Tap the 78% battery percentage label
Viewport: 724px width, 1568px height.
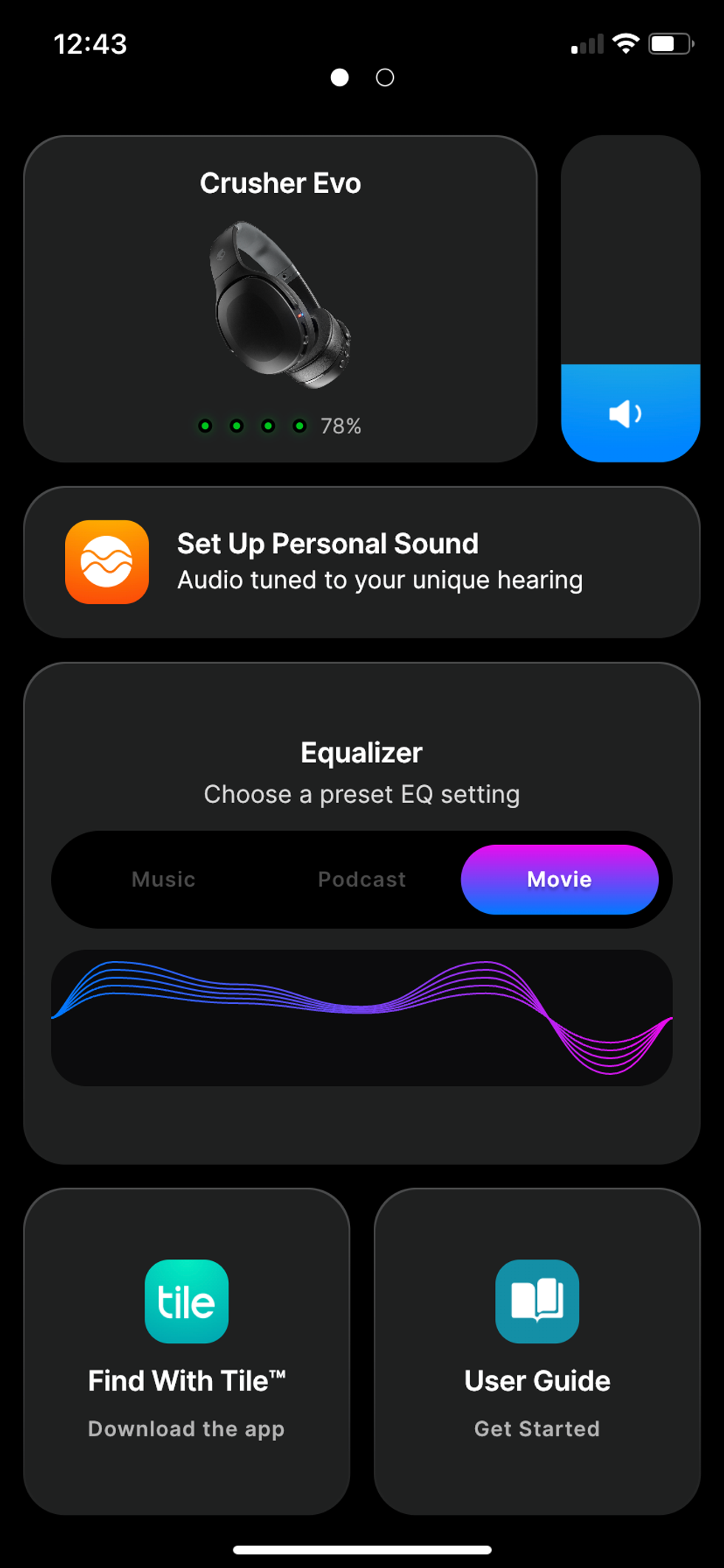[x=341, y=426]
